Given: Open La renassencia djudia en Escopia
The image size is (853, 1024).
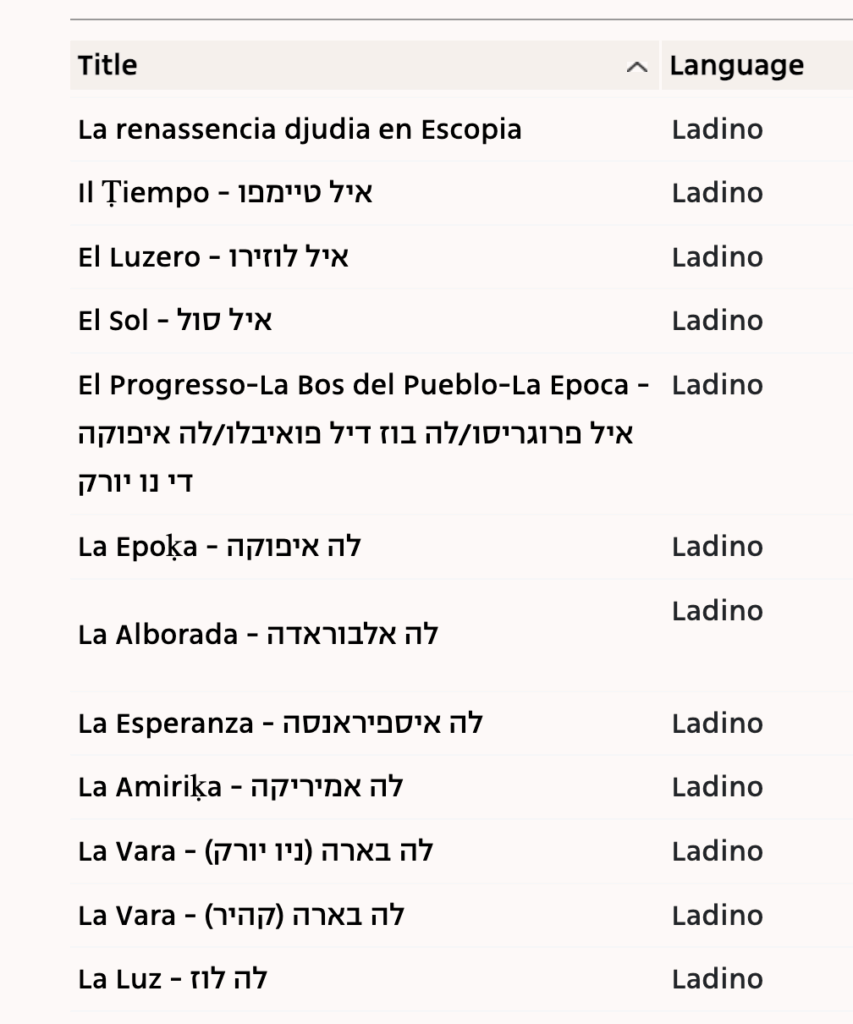Looking at the screenshot, I should [299, 129].
